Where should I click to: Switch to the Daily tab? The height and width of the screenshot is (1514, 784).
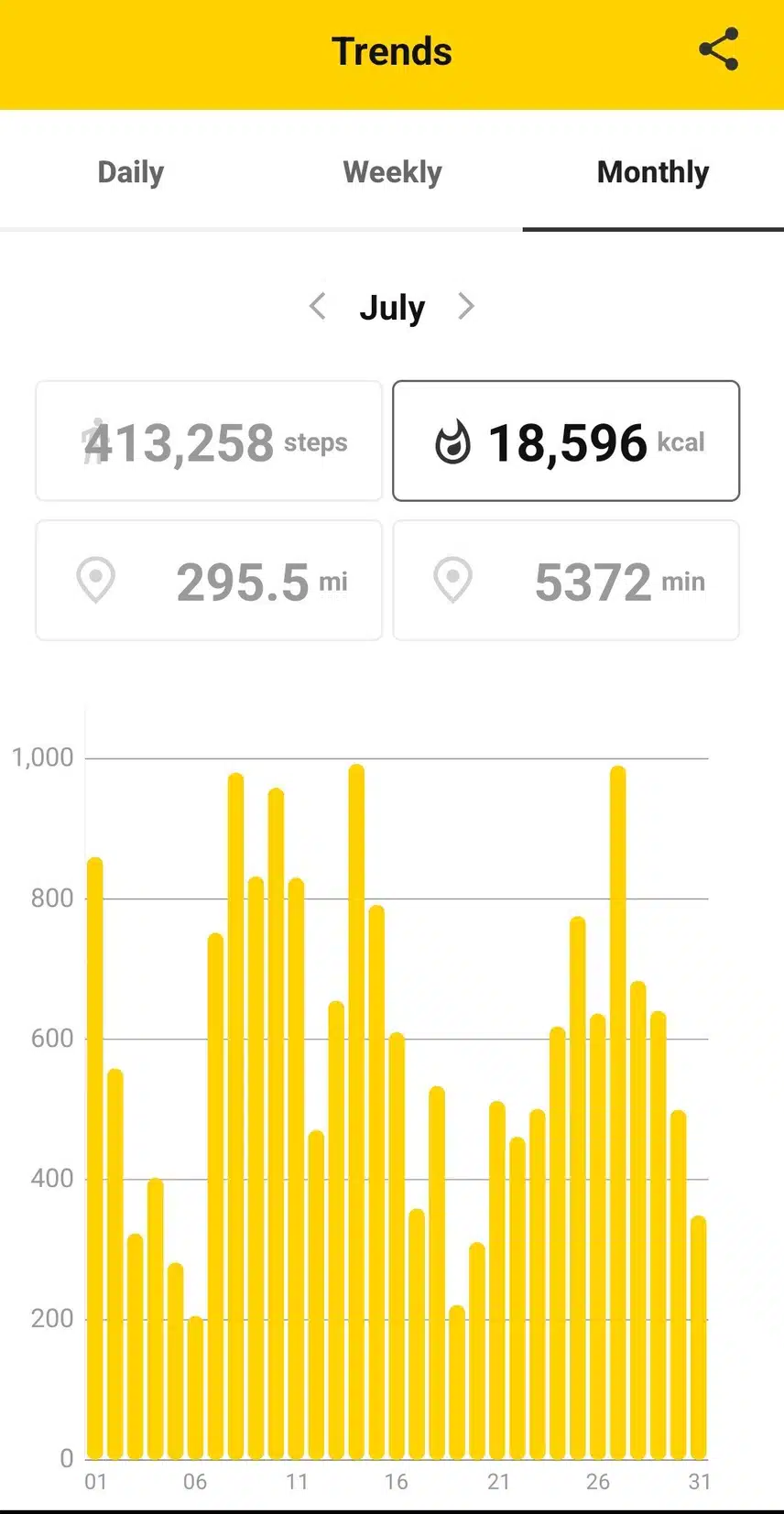pyautogui.click(x=130, y=172)
